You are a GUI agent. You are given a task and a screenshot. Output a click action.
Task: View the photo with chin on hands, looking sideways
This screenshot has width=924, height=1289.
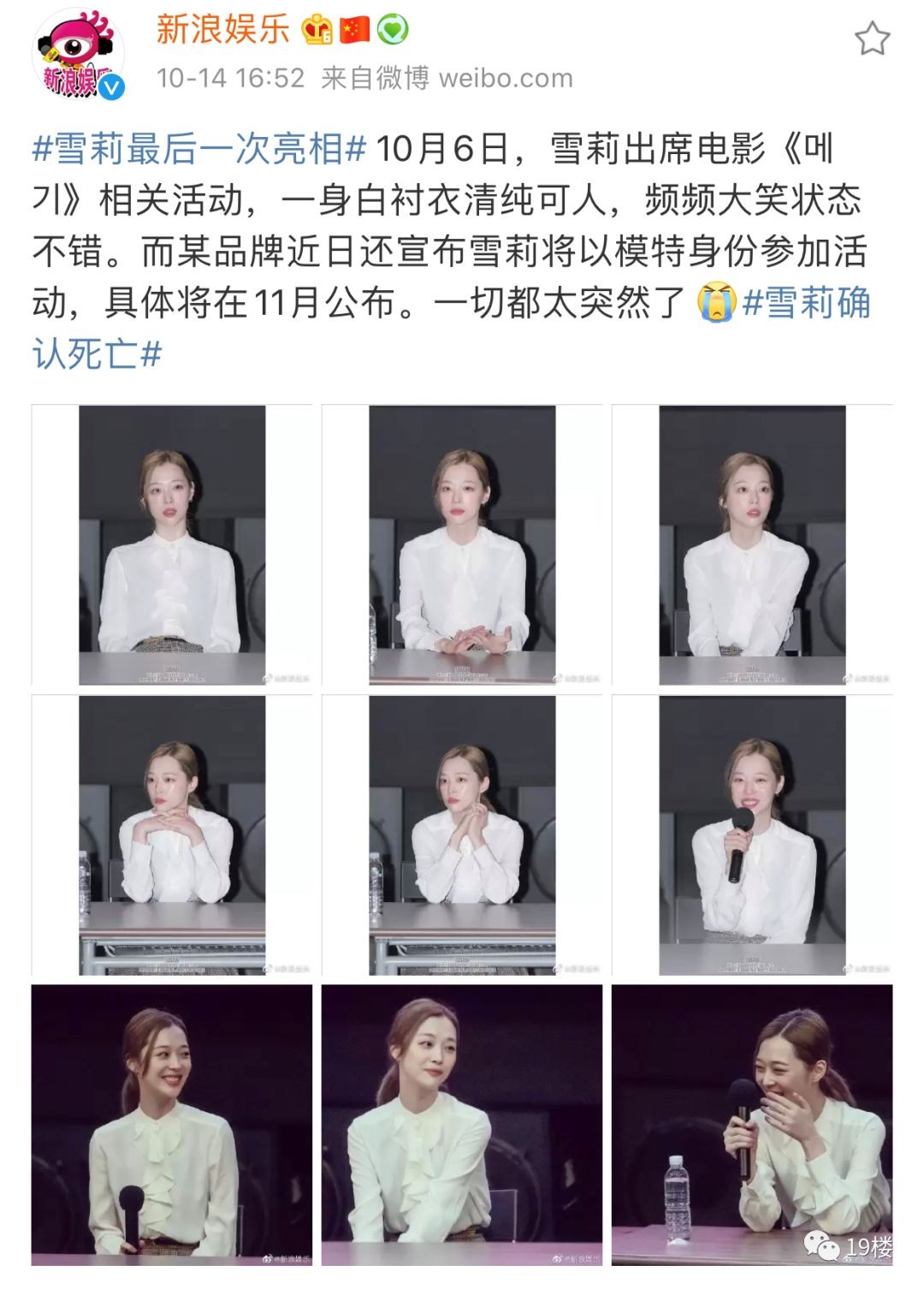pyautogui.click(x=172, y=835)
